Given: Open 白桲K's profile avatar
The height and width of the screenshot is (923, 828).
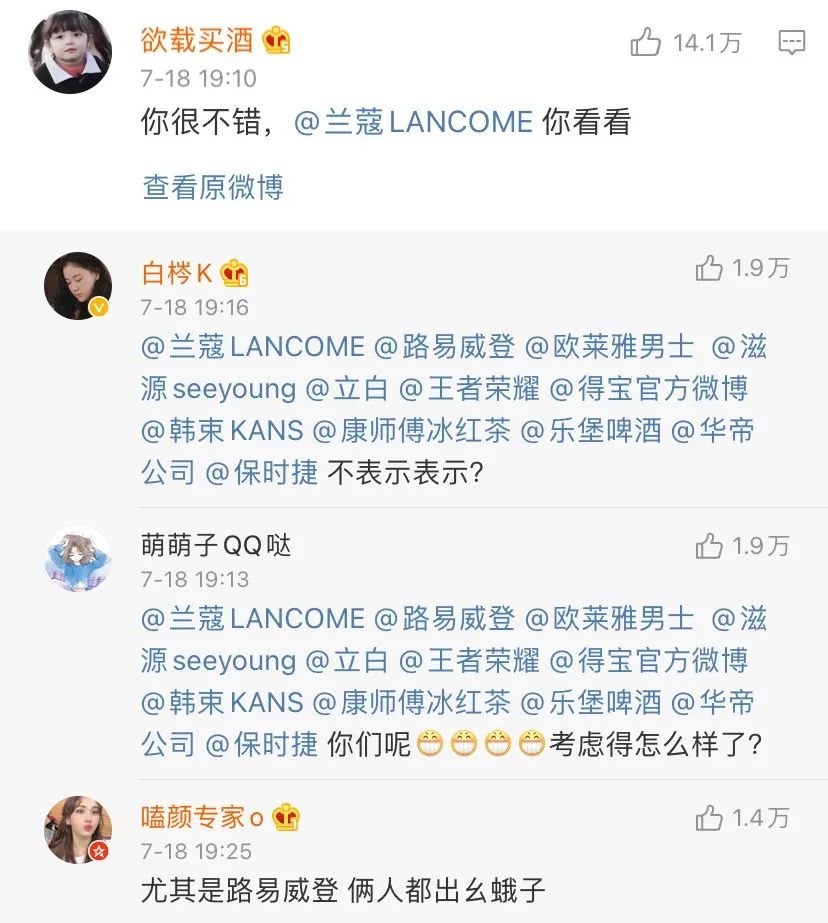Looking at the screenshot, I should click(77, 286).
